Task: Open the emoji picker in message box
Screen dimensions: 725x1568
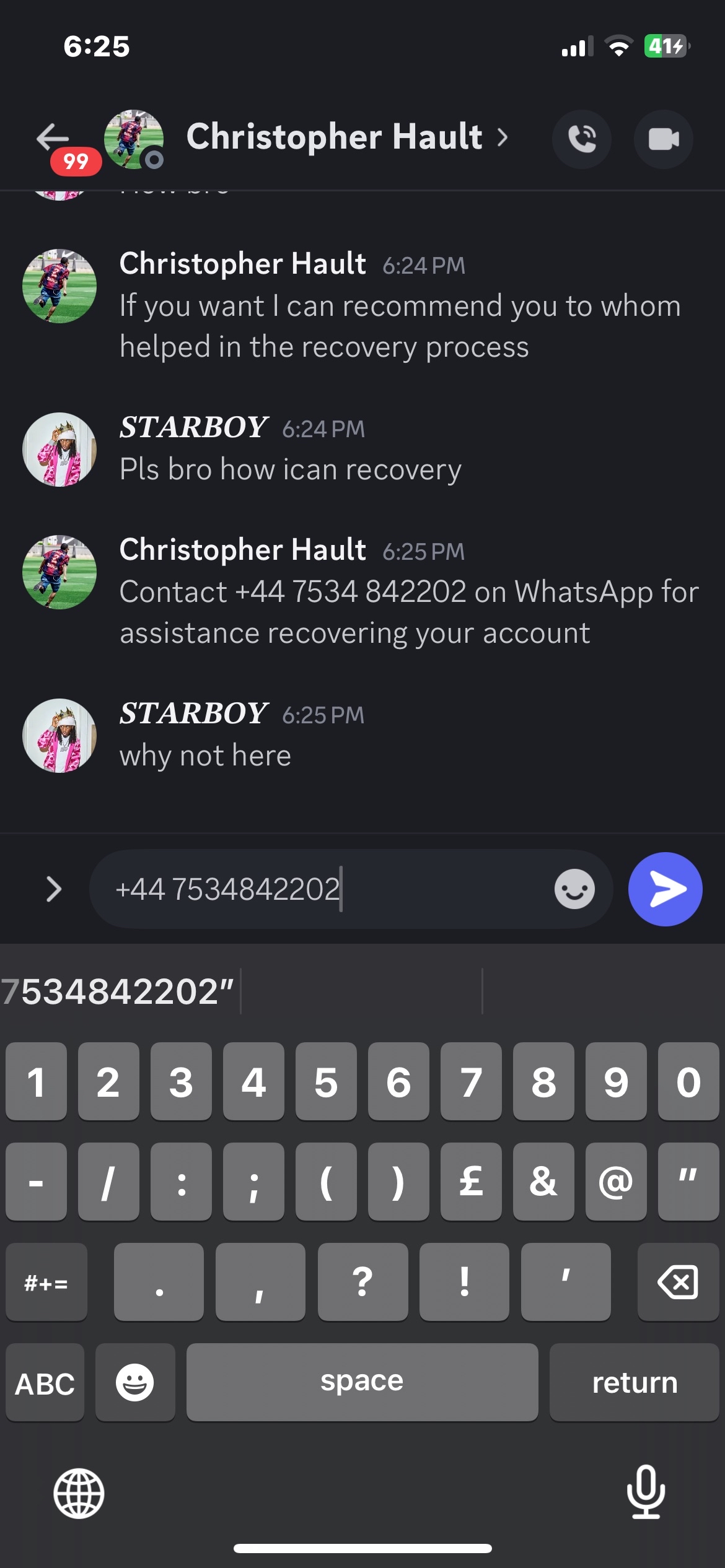Action: tap(574, 889)
